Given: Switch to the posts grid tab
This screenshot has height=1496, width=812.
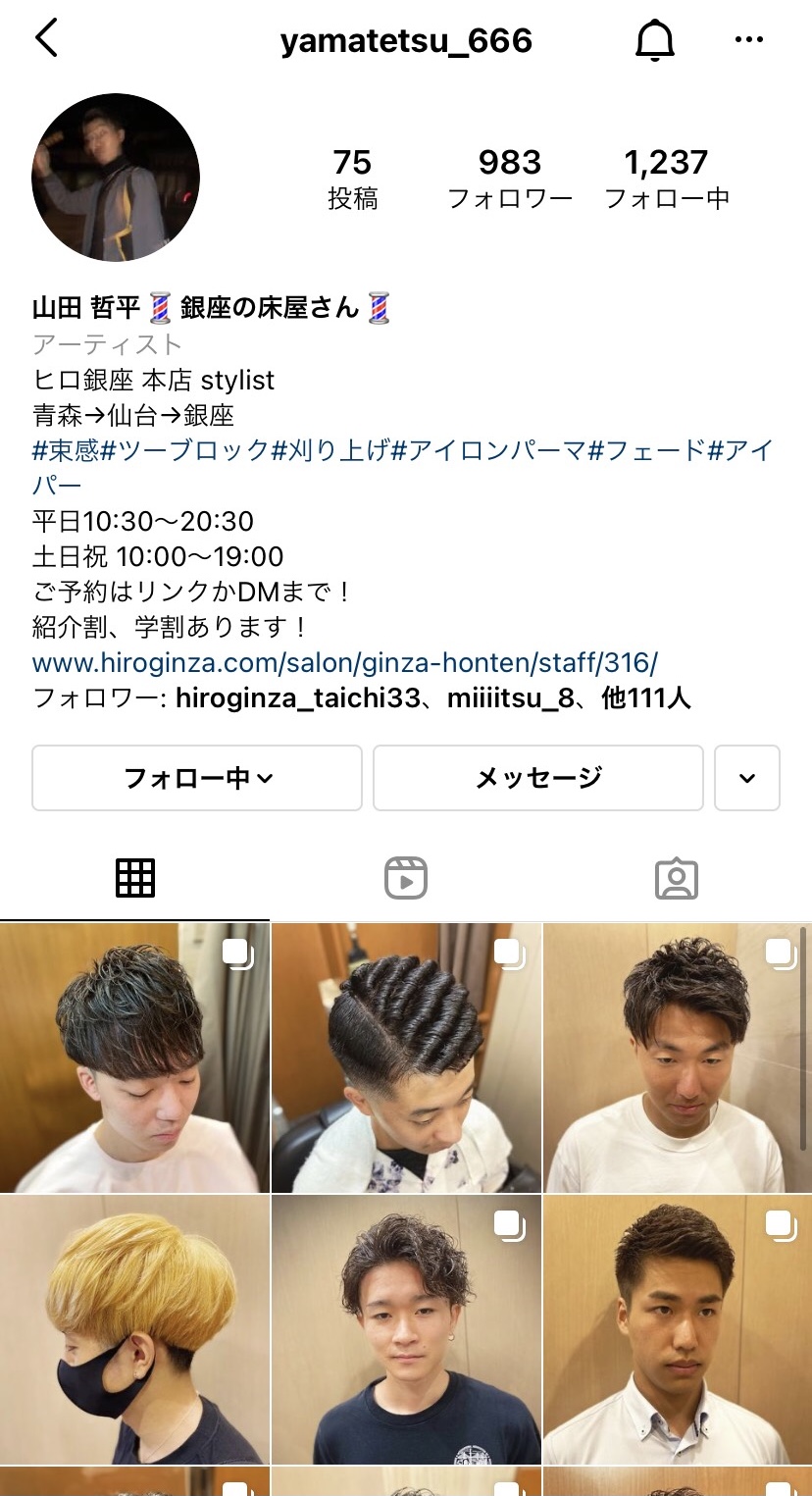Looking at the screenshot, I should point(135,878).
